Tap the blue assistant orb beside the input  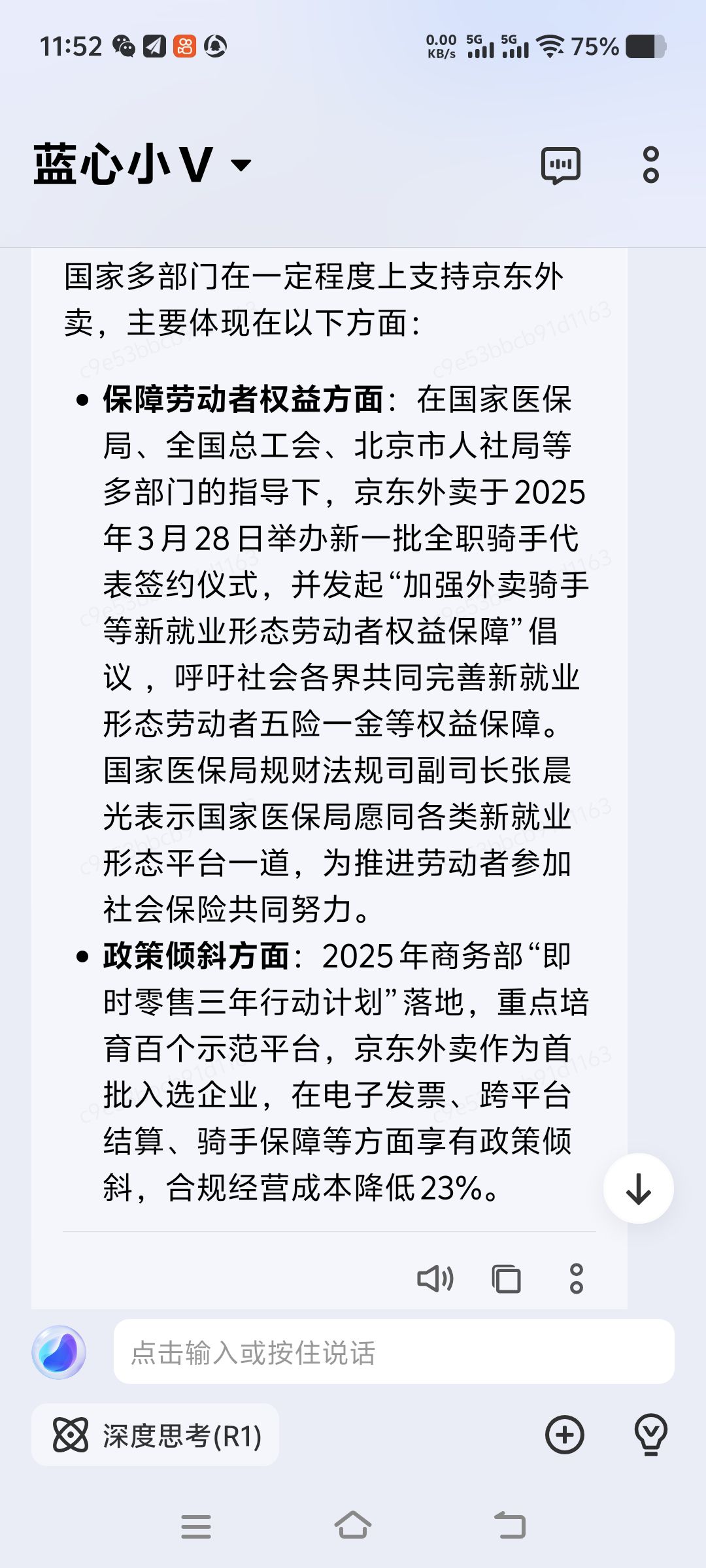(x=59, y=1352)
